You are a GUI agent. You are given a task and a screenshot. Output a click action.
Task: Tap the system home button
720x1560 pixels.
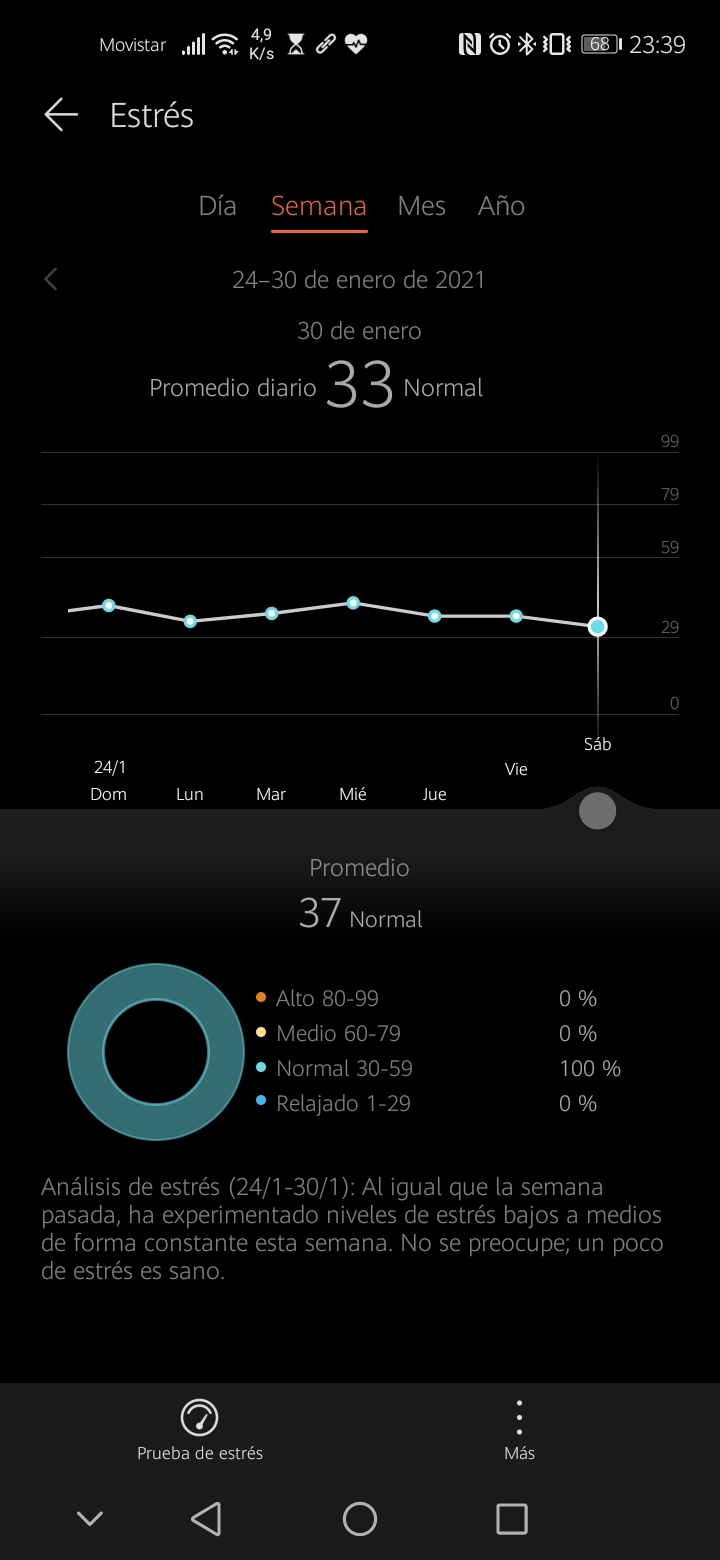click(360, 1519)
